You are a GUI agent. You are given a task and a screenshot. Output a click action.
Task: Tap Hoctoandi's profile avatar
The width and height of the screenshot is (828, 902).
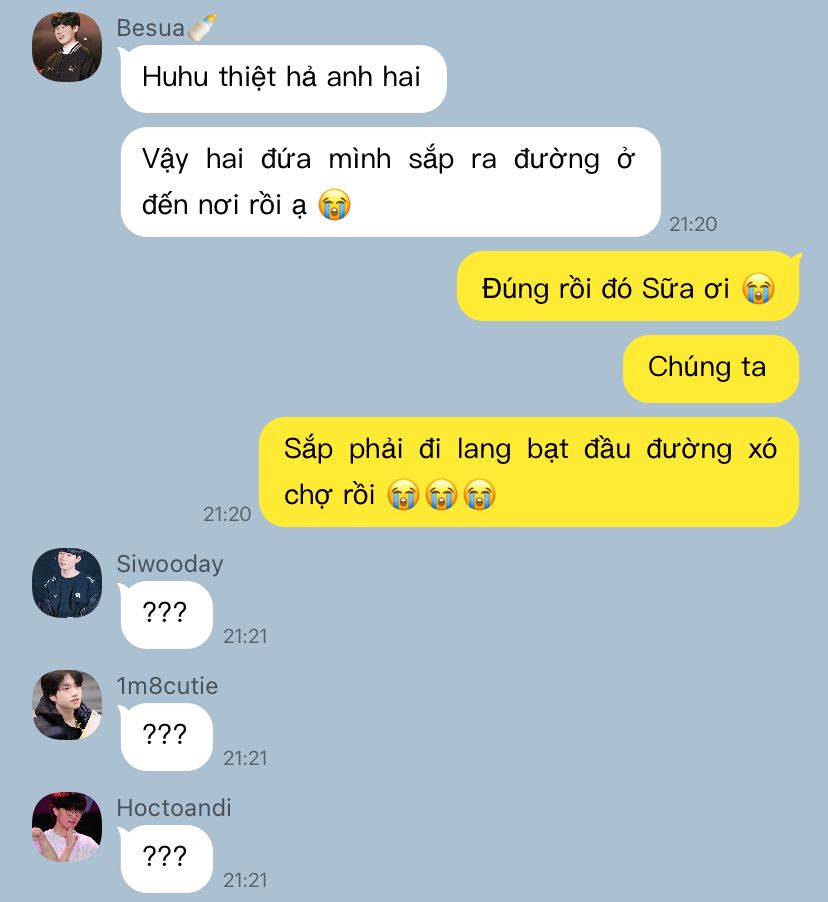coord(67,827)
